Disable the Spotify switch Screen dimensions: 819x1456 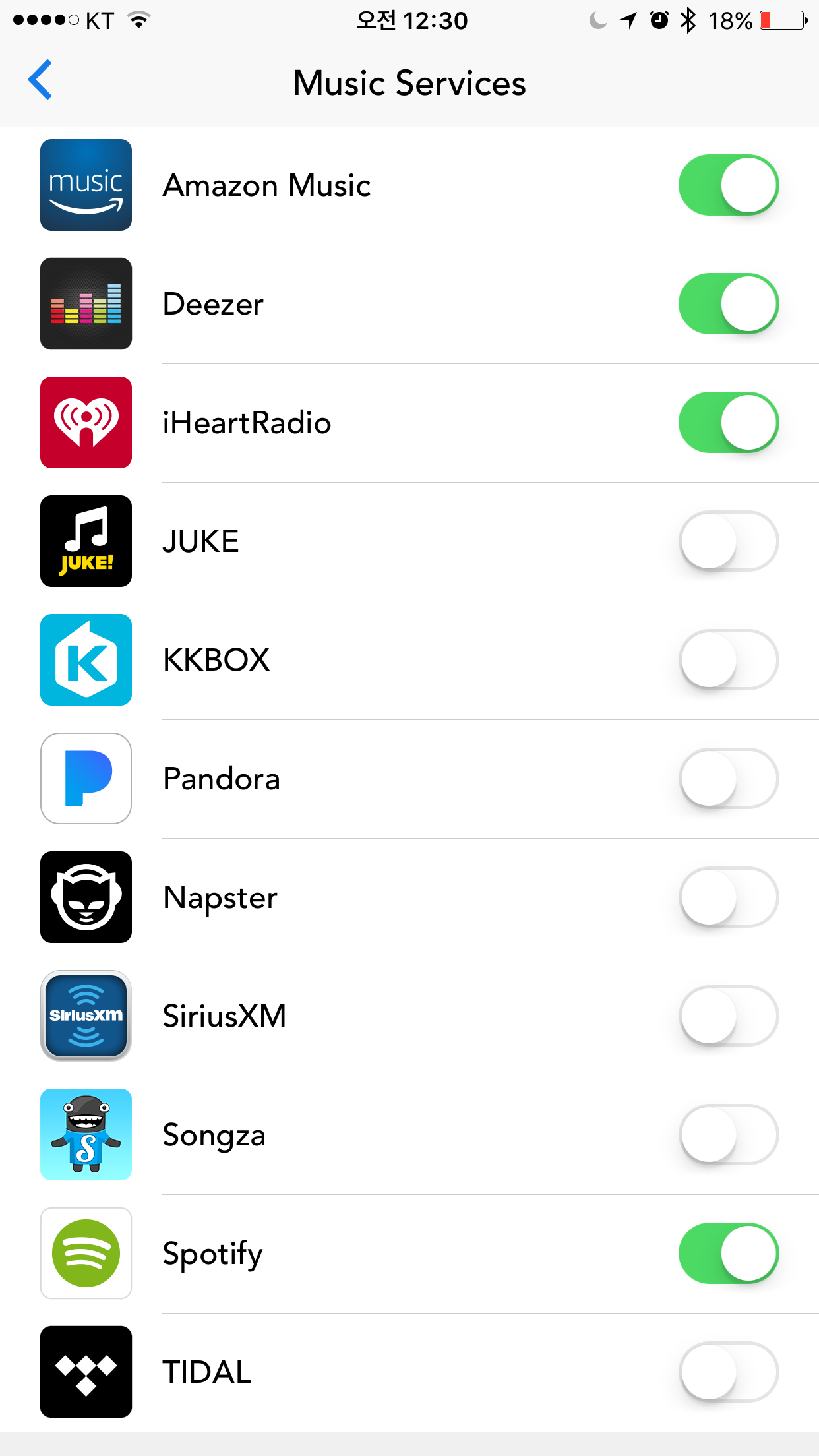pos(728,1254)
